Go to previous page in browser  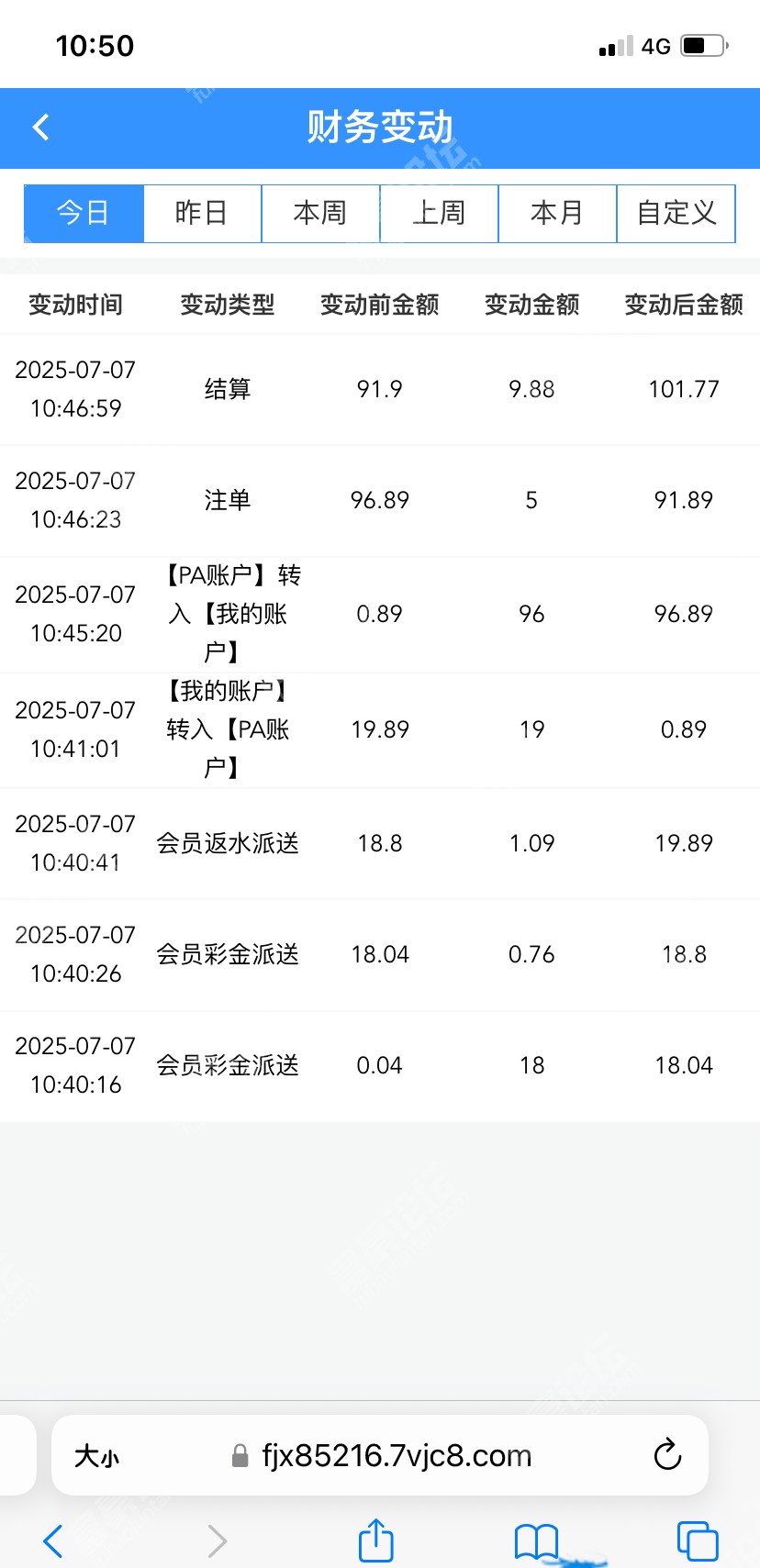53,1541
